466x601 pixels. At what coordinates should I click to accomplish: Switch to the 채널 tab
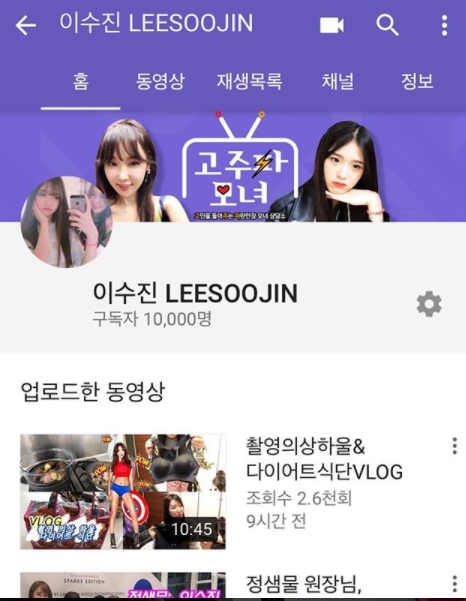(x=338, y=81)
